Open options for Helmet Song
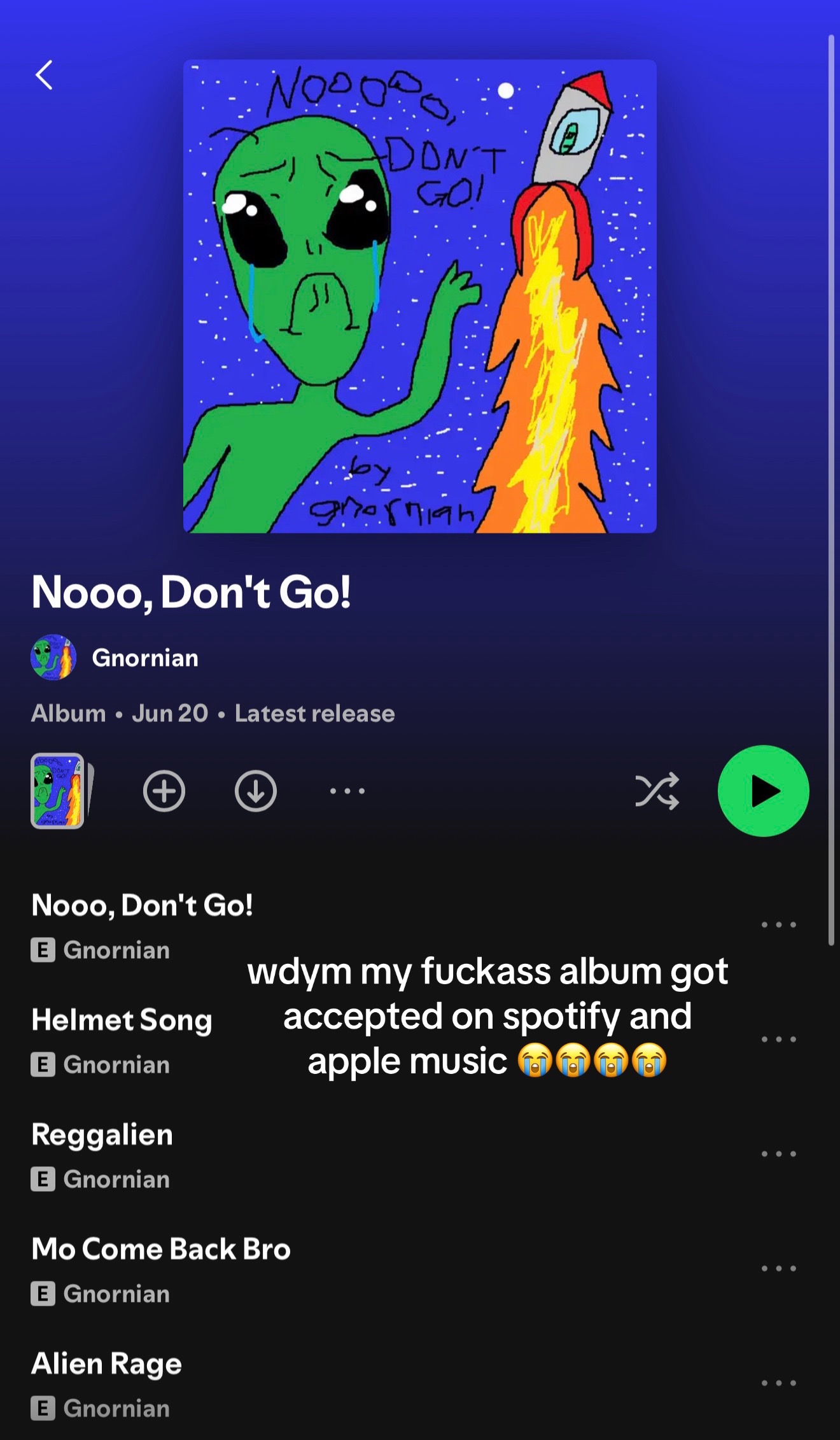 coord(779,1039)
